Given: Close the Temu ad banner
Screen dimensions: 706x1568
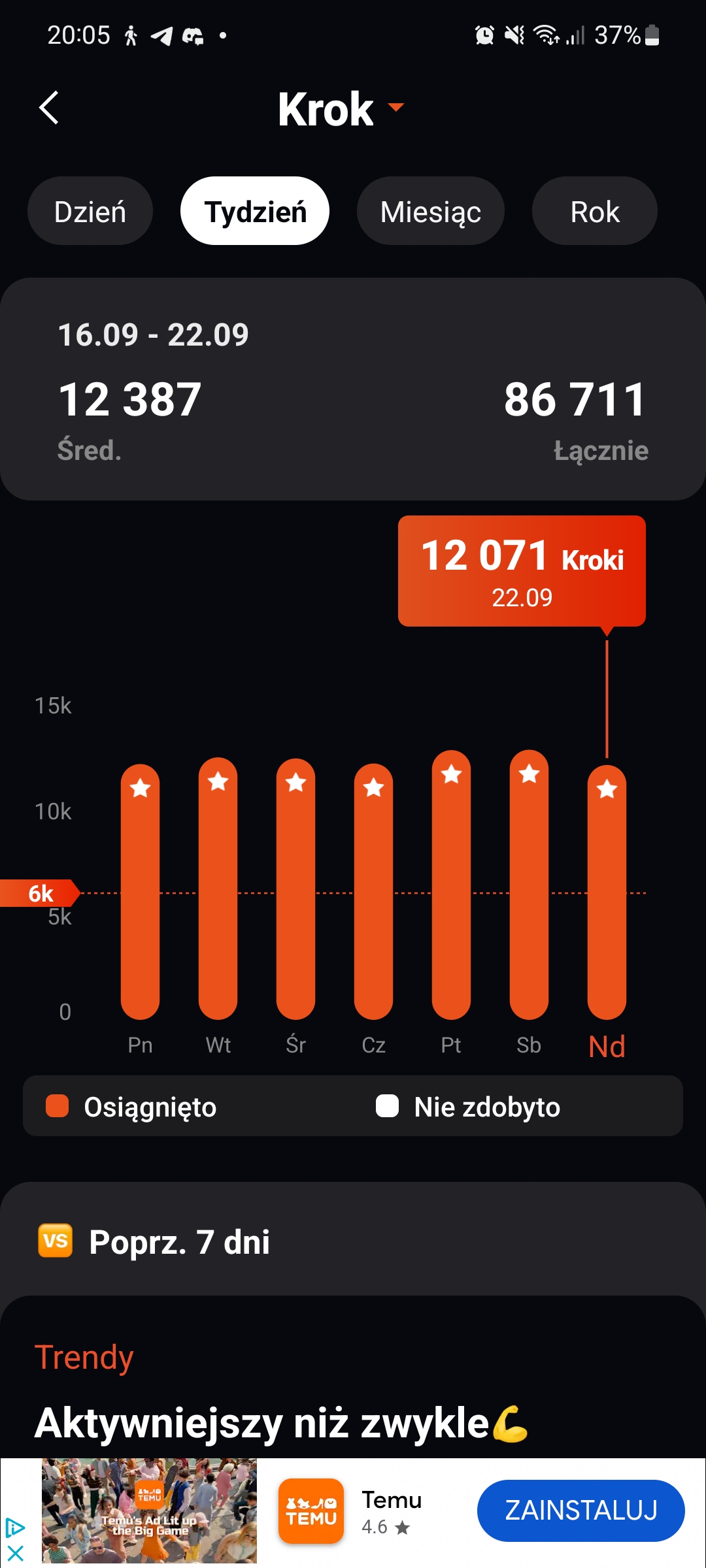Looking at the screenshot, I should (x=14, y=1553).
